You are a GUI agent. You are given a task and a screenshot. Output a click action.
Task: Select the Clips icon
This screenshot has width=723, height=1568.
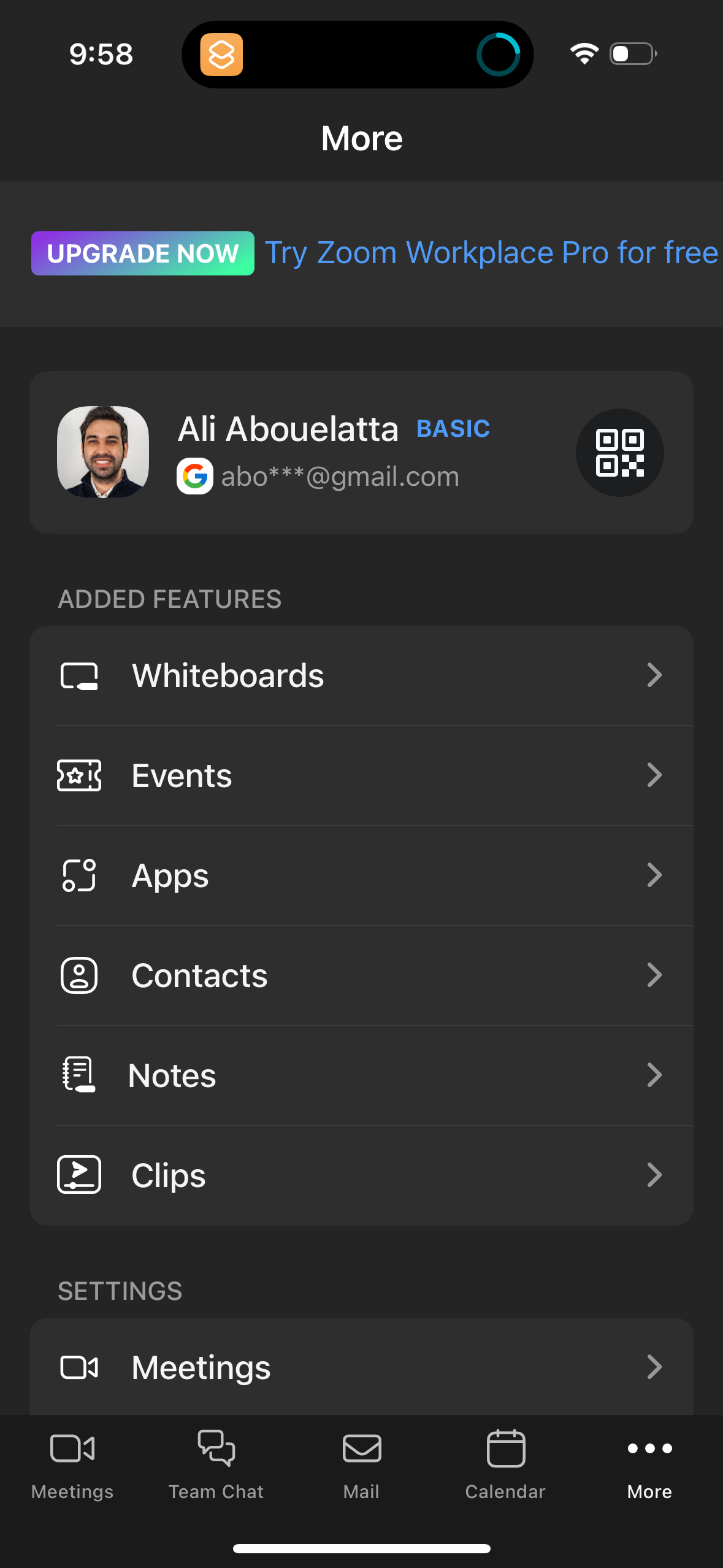78,1175
